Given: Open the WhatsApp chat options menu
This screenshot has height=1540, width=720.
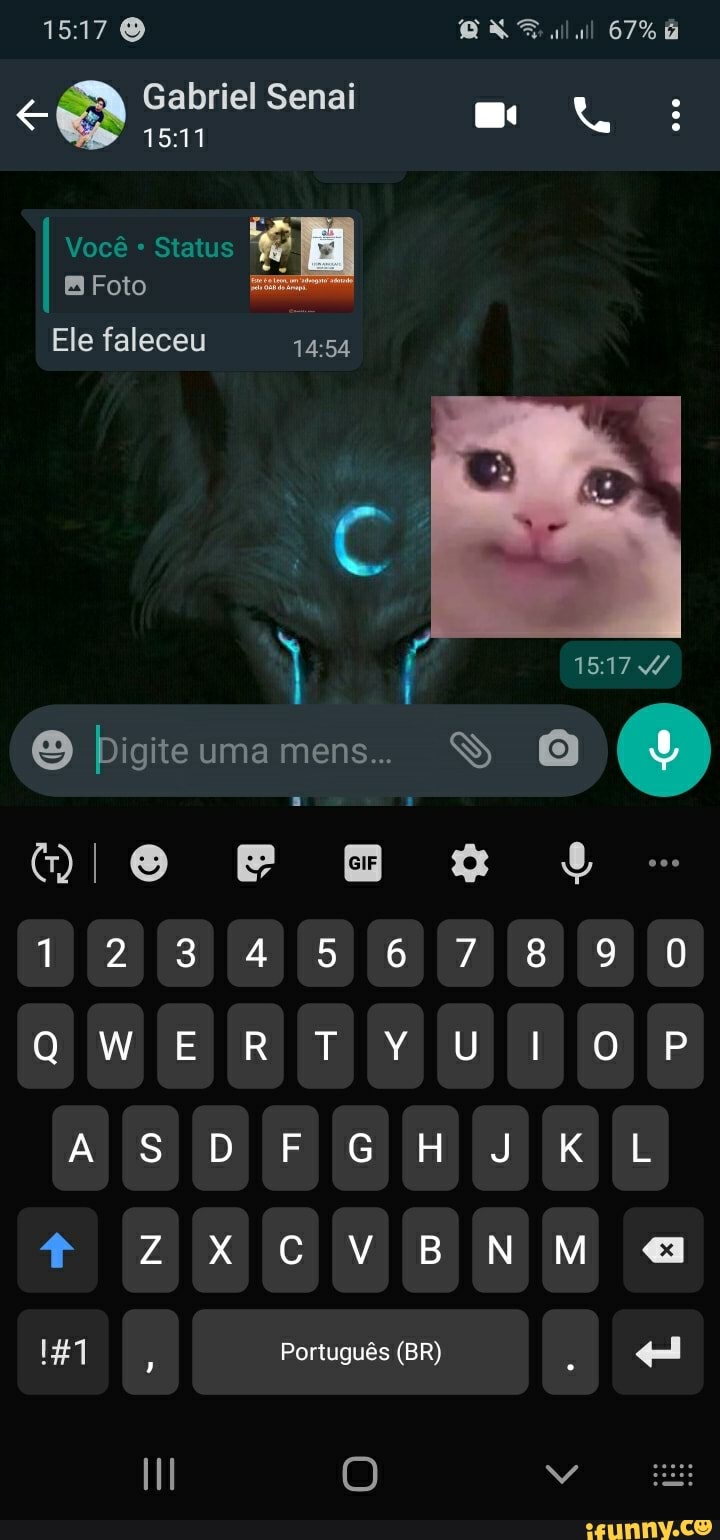Looking at the screenshot, I should (675, 114).
